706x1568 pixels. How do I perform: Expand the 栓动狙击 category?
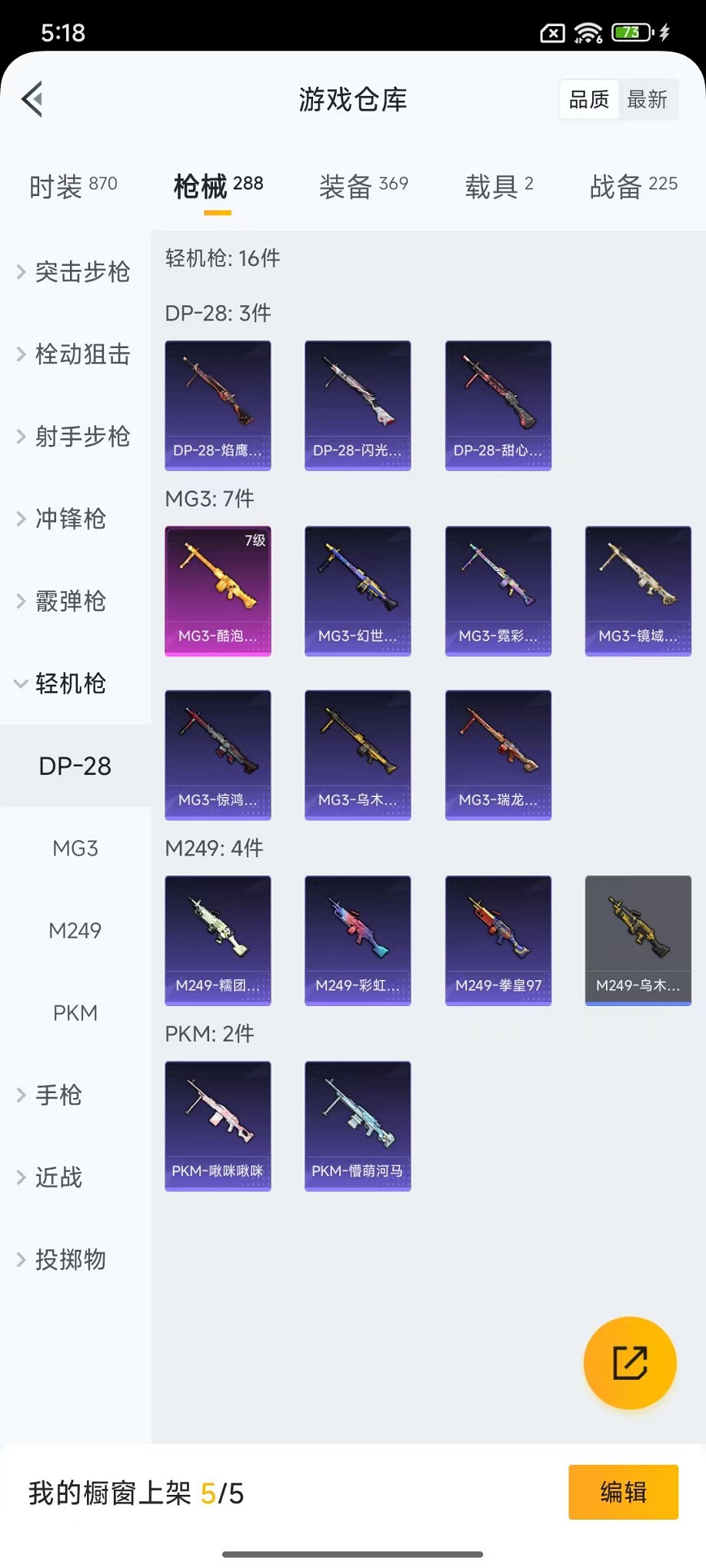pyautogui.click(x=75, y=354)
